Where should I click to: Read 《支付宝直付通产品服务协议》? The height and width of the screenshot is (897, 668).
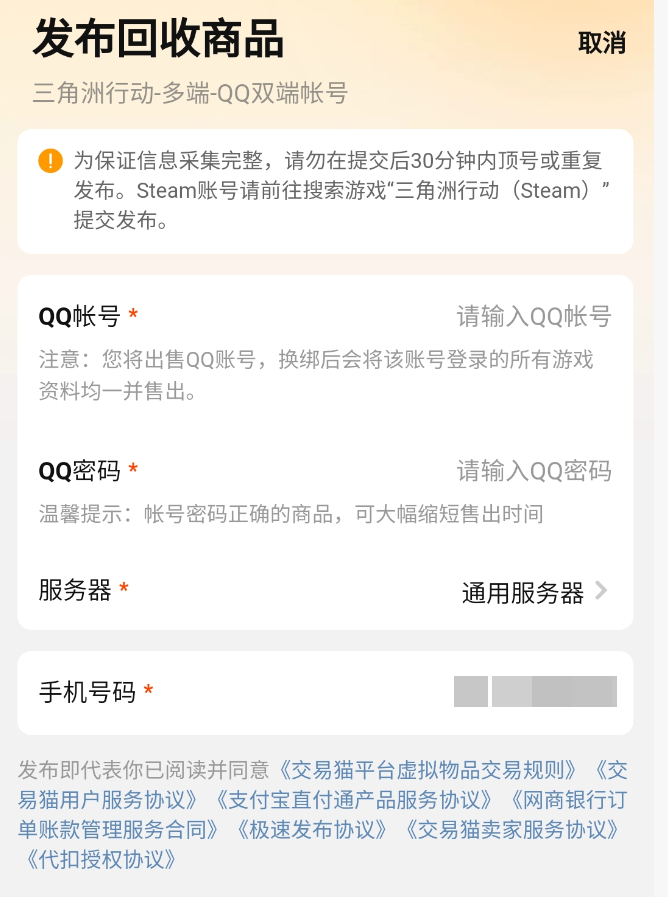pos(354,800)
